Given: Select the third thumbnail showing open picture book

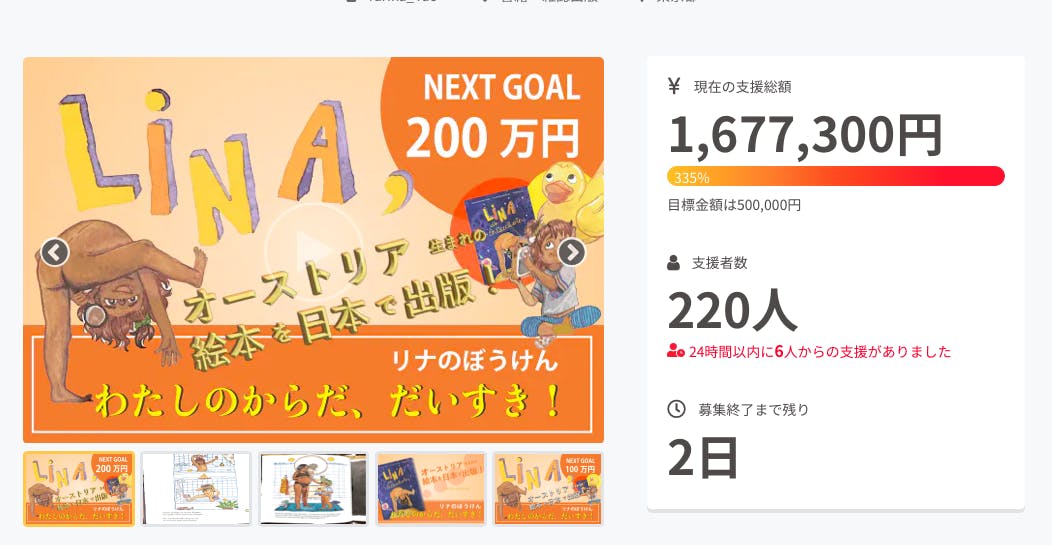Looking at the screenshot, I should point(313,488).
